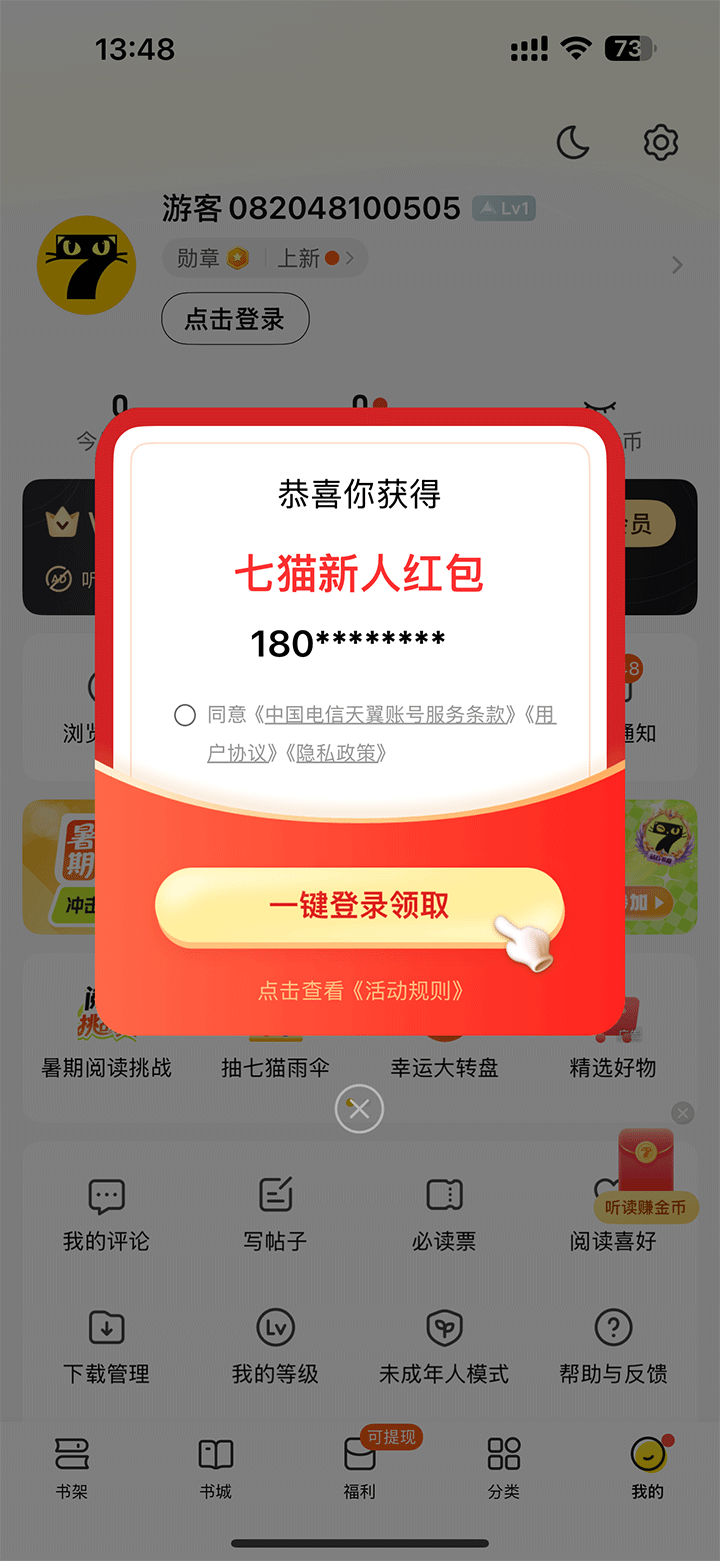Open the 福利 tab

360,1467
